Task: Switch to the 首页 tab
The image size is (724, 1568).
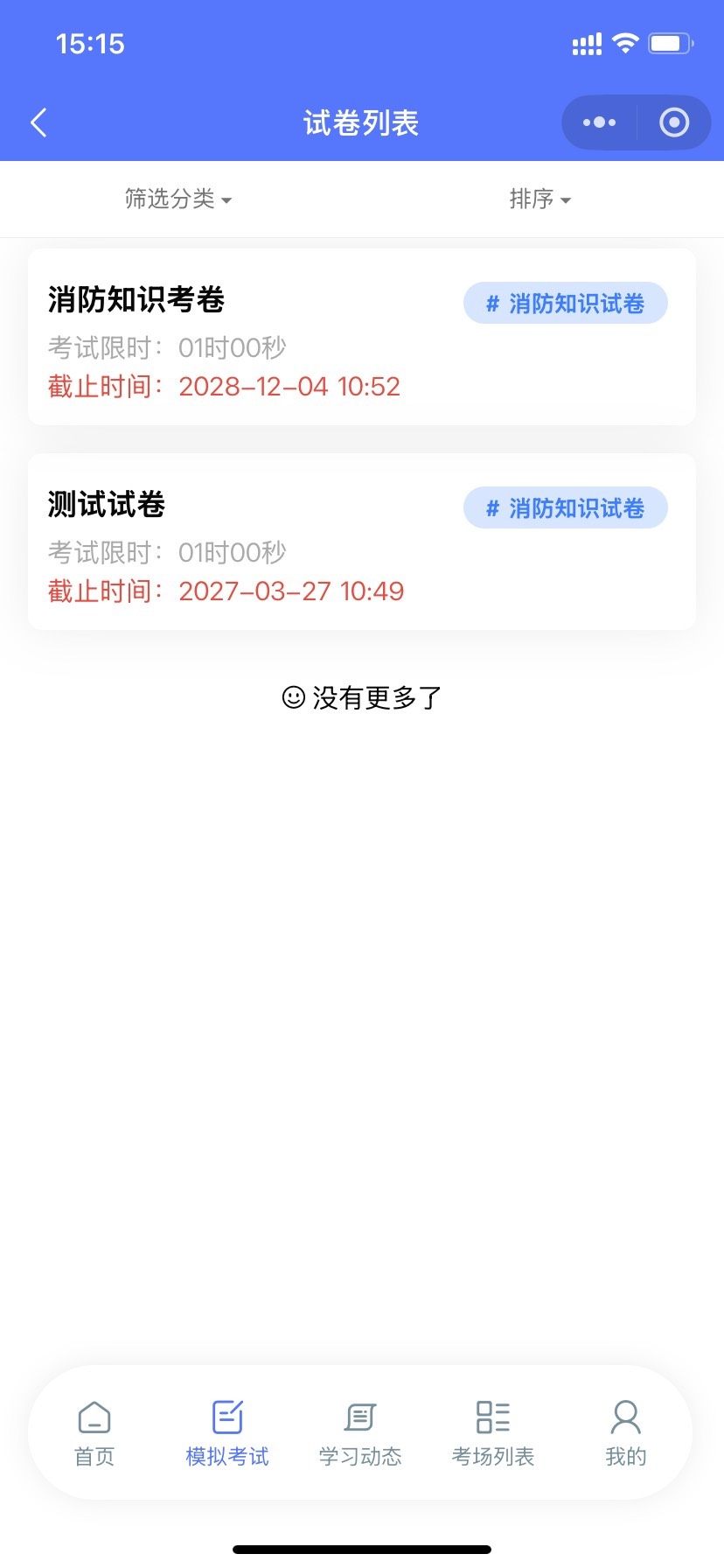Action: (94, 1433)
